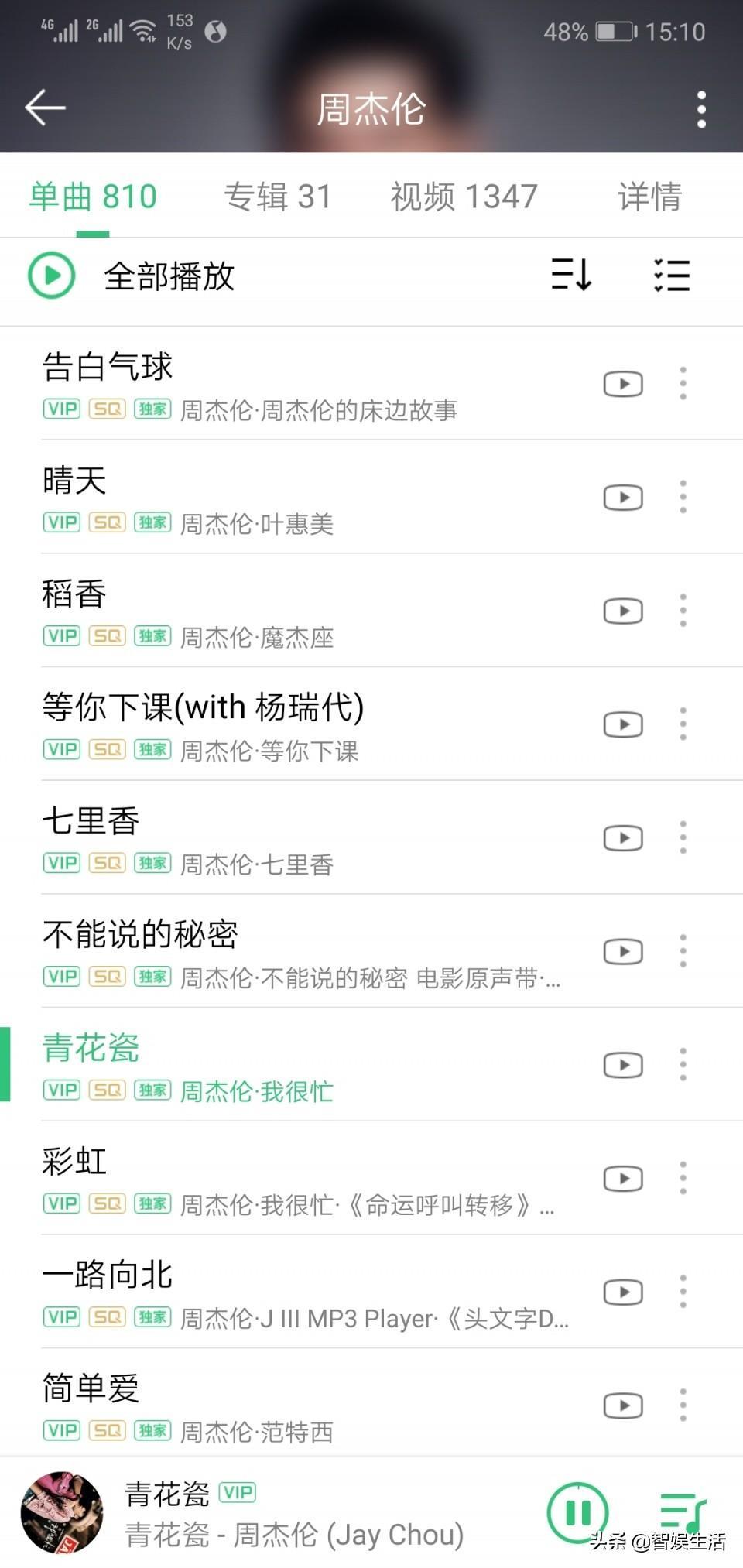
Task: Open more options for 稻香
Action: (x=683, y=611)
